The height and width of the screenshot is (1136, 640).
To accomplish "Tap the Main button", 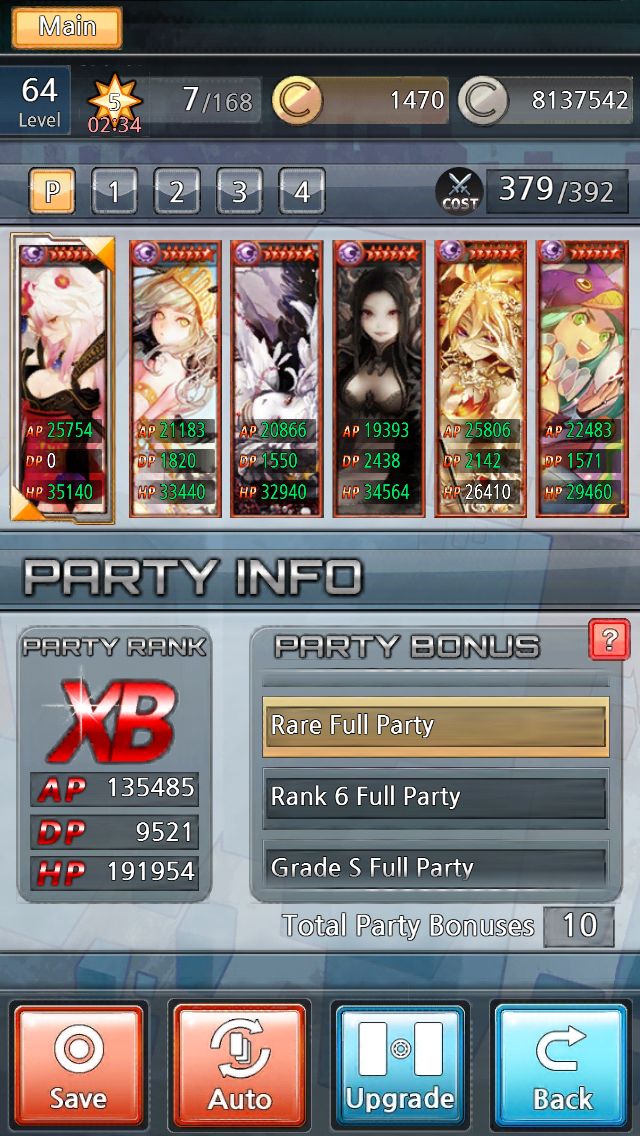I will click(x=67, y=28).
